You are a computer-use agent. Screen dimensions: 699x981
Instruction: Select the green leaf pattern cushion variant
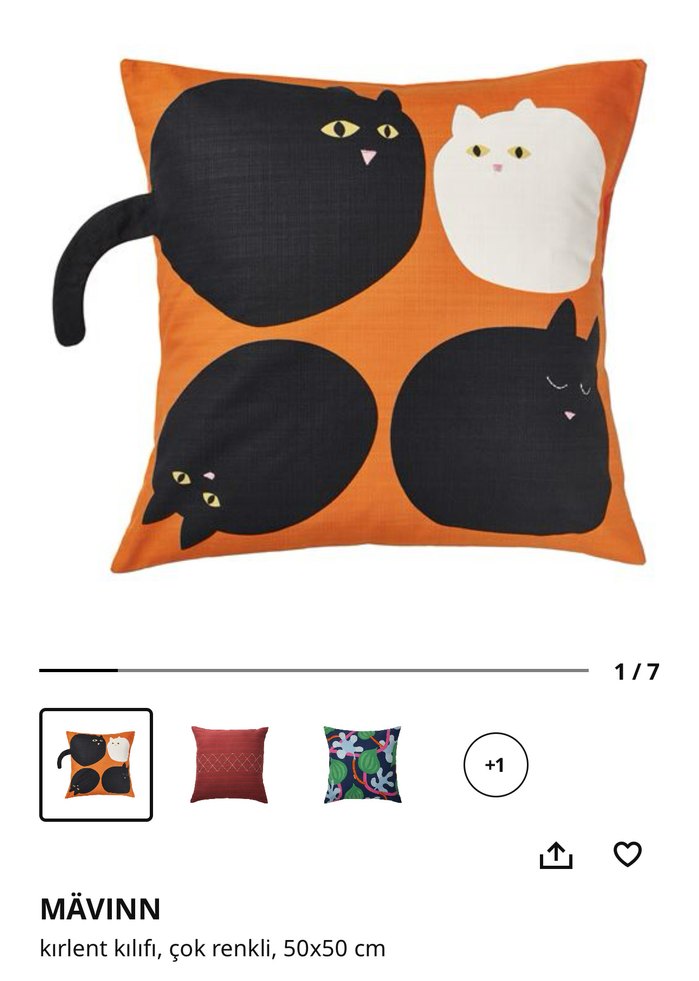362,764
